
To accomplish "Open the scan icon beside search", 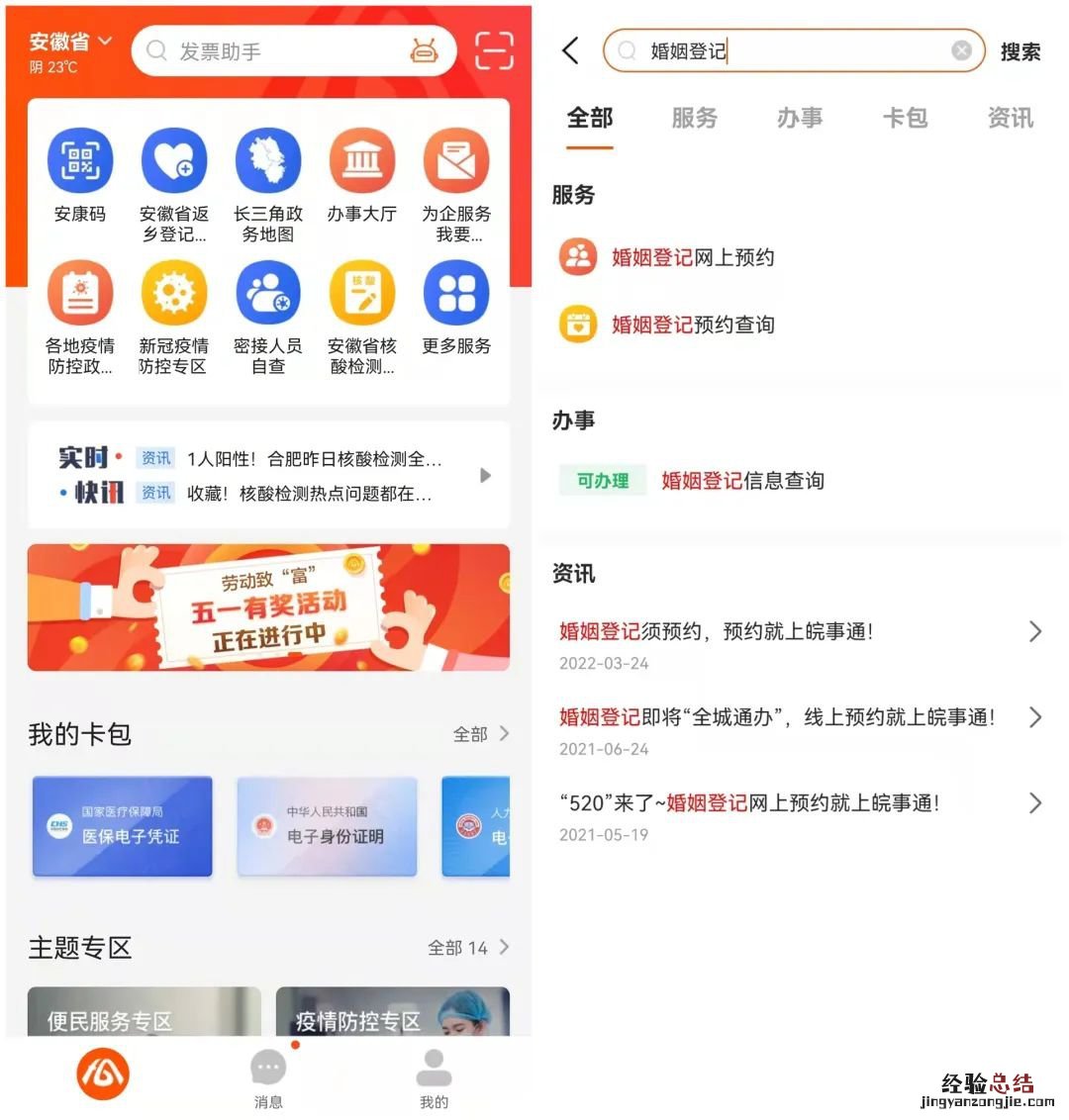I will coord(494,50).
